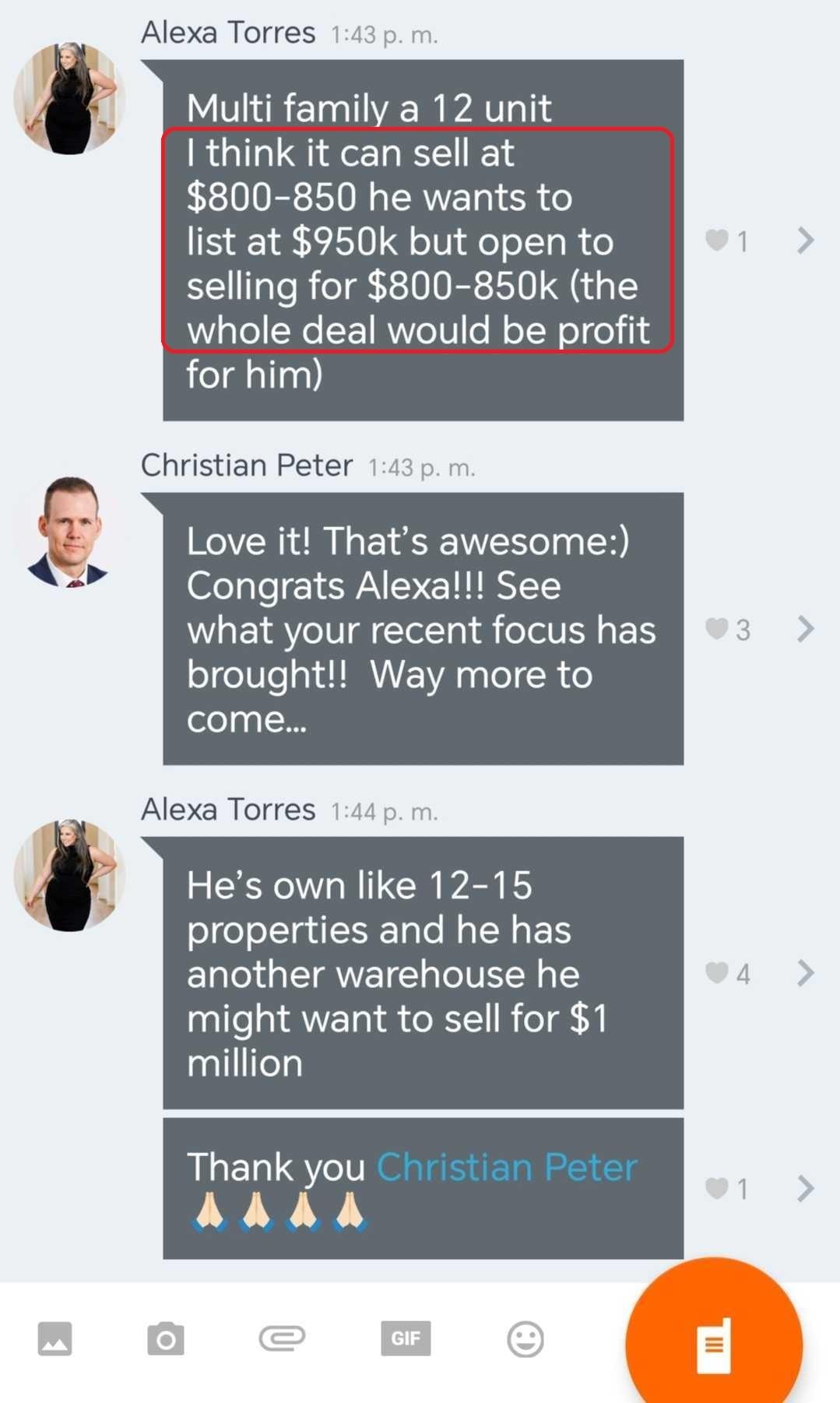
Task: Open the camera to take a photo
Action: click(x=166, y=1338)
